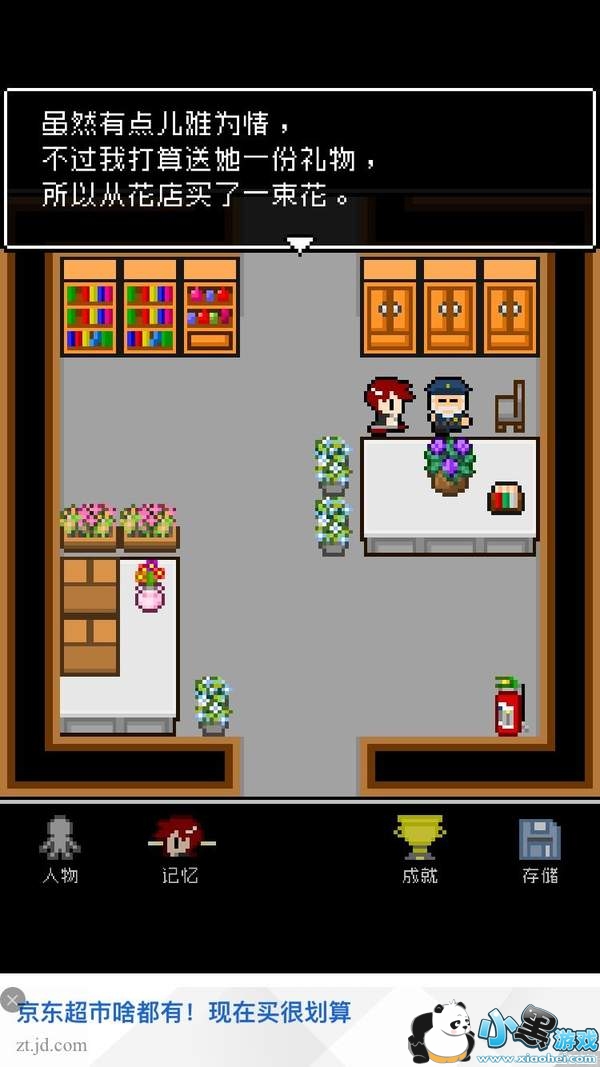Open the 人物 characters menu
This screenshot has width=600, height=1067.
tap(60, 849)
